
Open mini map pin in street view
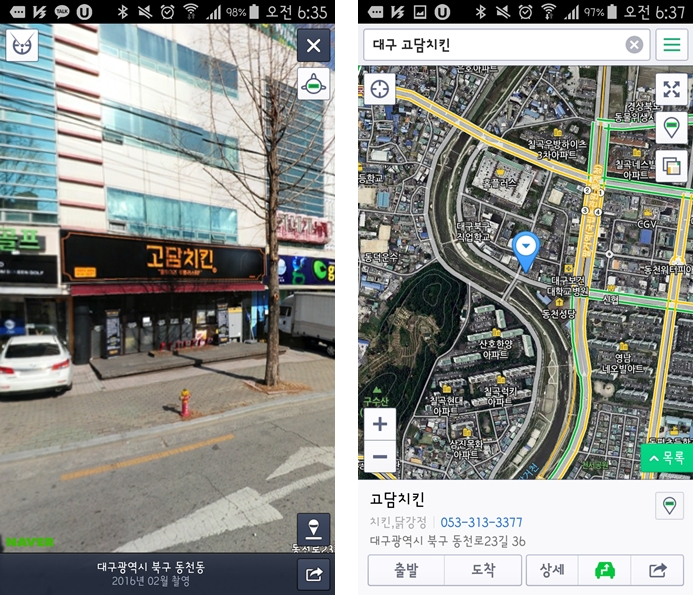pyautogui.click(x=314, y=529)
